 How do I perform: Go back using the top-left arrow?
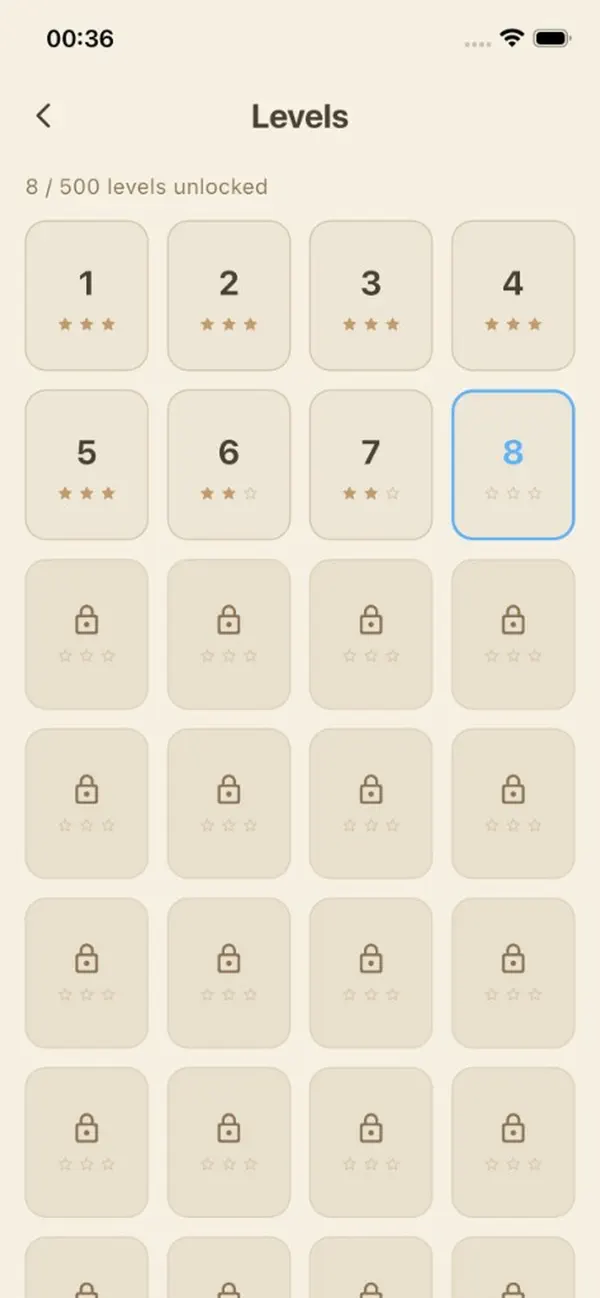(43, 116)
